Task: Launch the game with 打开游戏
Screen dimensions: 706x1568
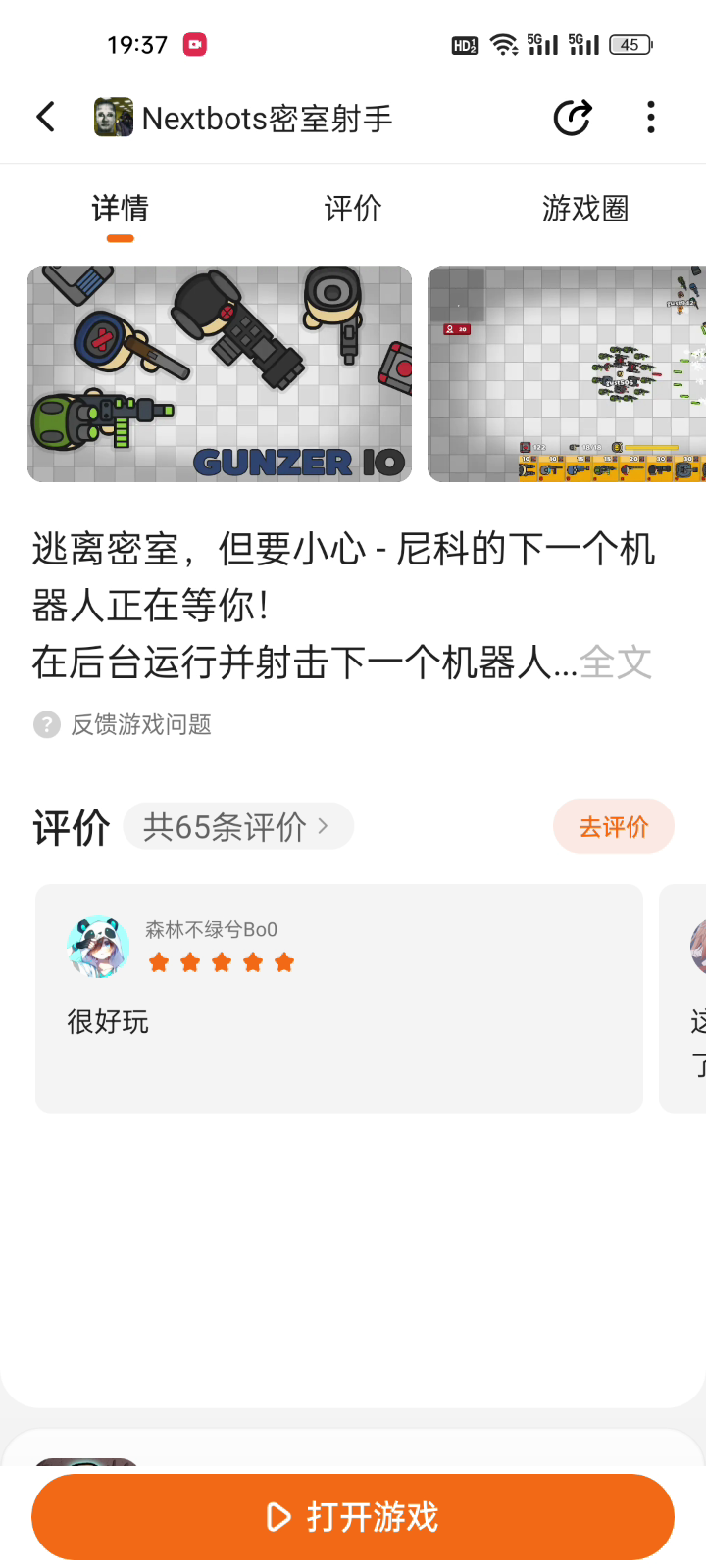Action: point(353,1517)
